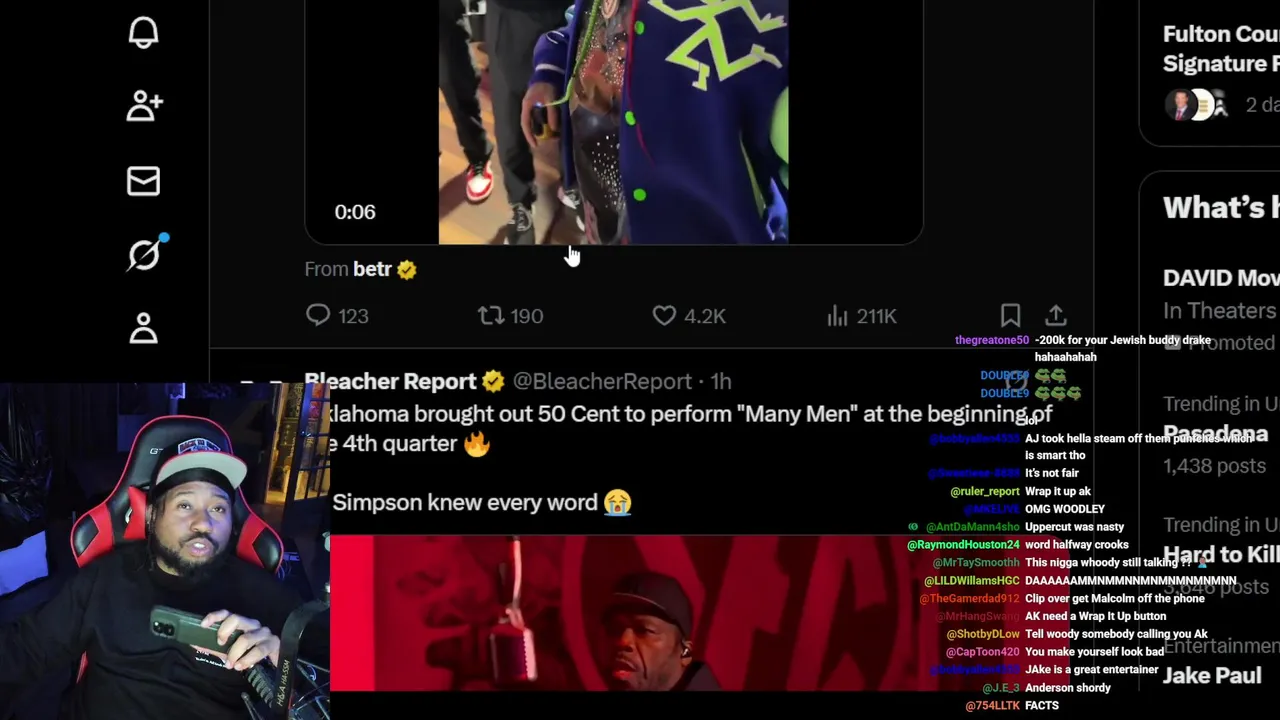The height and width of the screenshot is (720, 1280).
Task: Go to the profile icon
Action: 143,328
